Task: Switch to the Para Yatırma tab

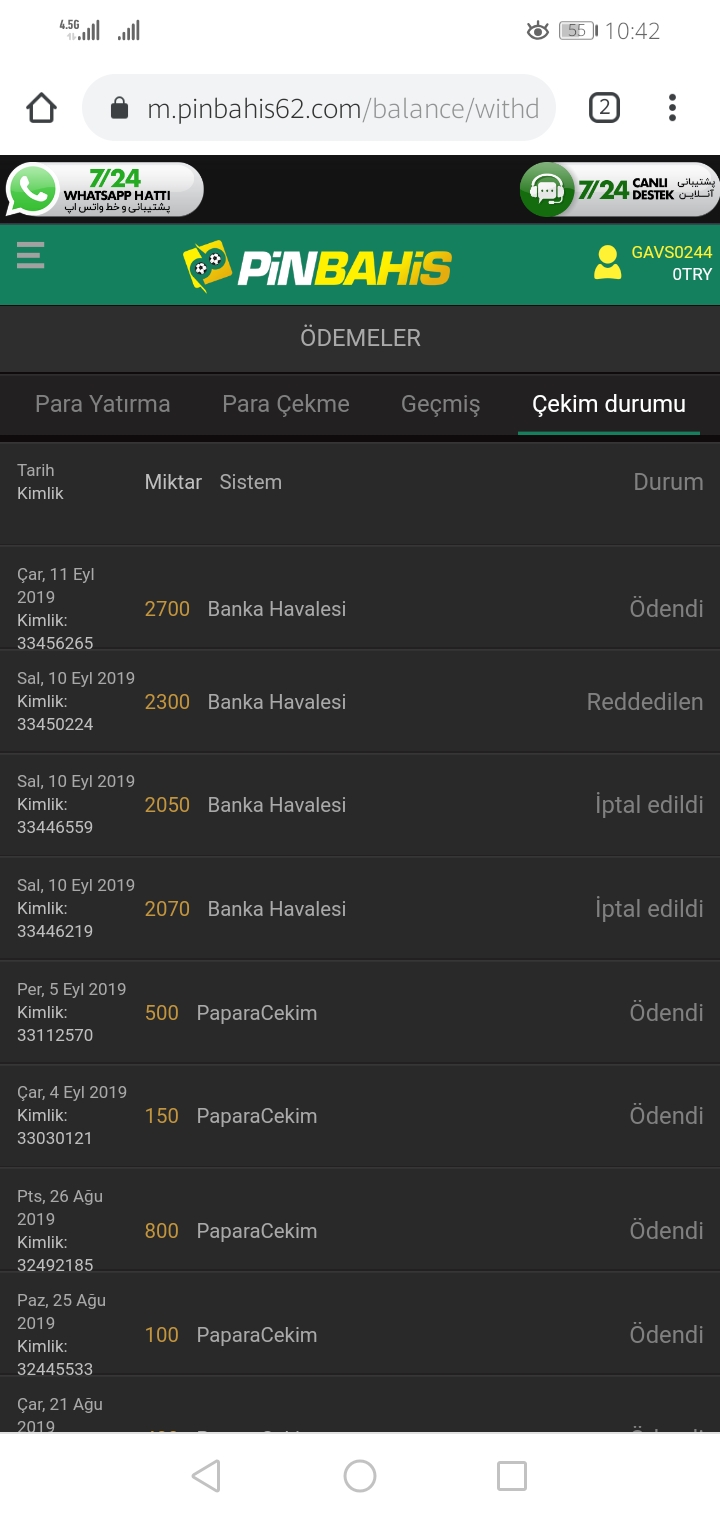Action: click(x=102, y=404)
